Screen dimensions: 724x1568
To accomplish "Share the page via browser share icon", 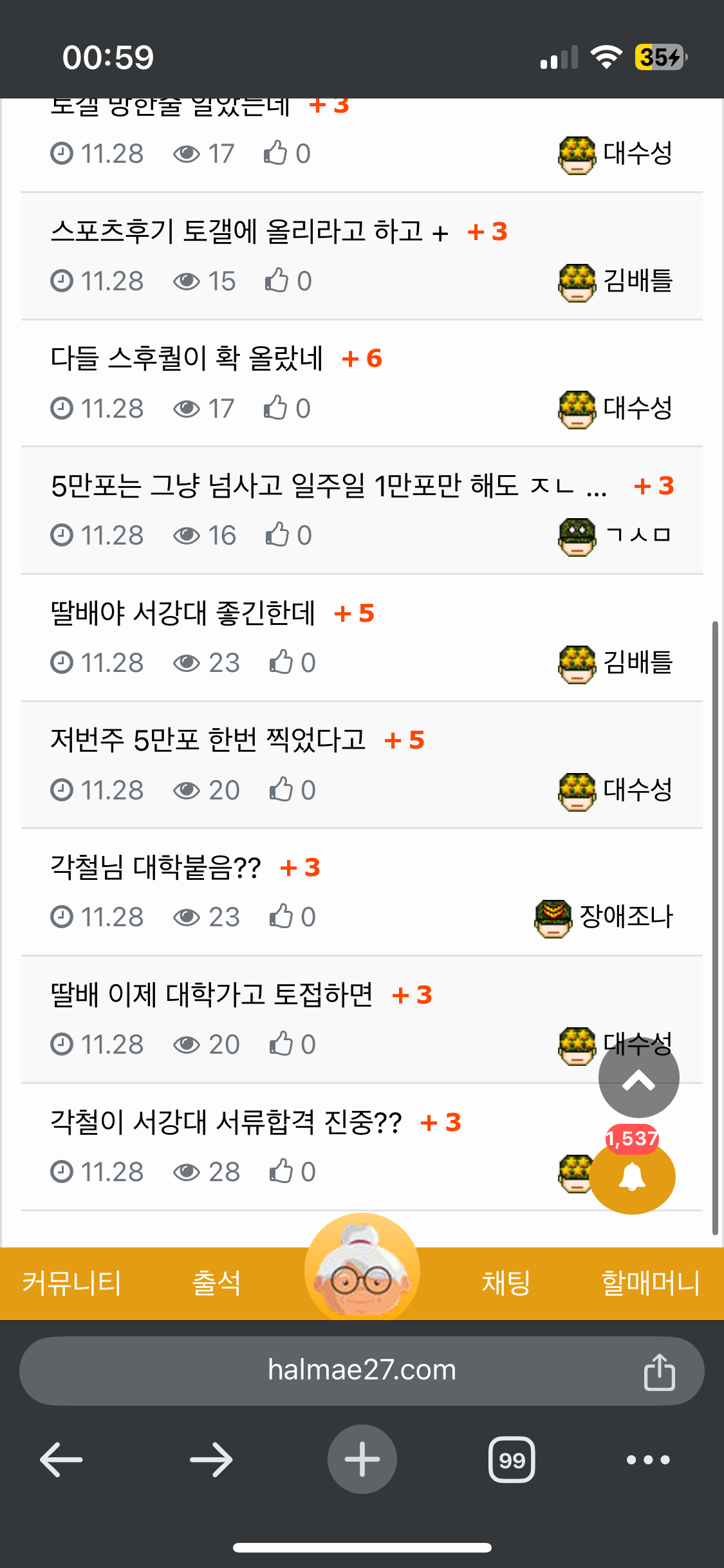I will tap(659, 1371).
